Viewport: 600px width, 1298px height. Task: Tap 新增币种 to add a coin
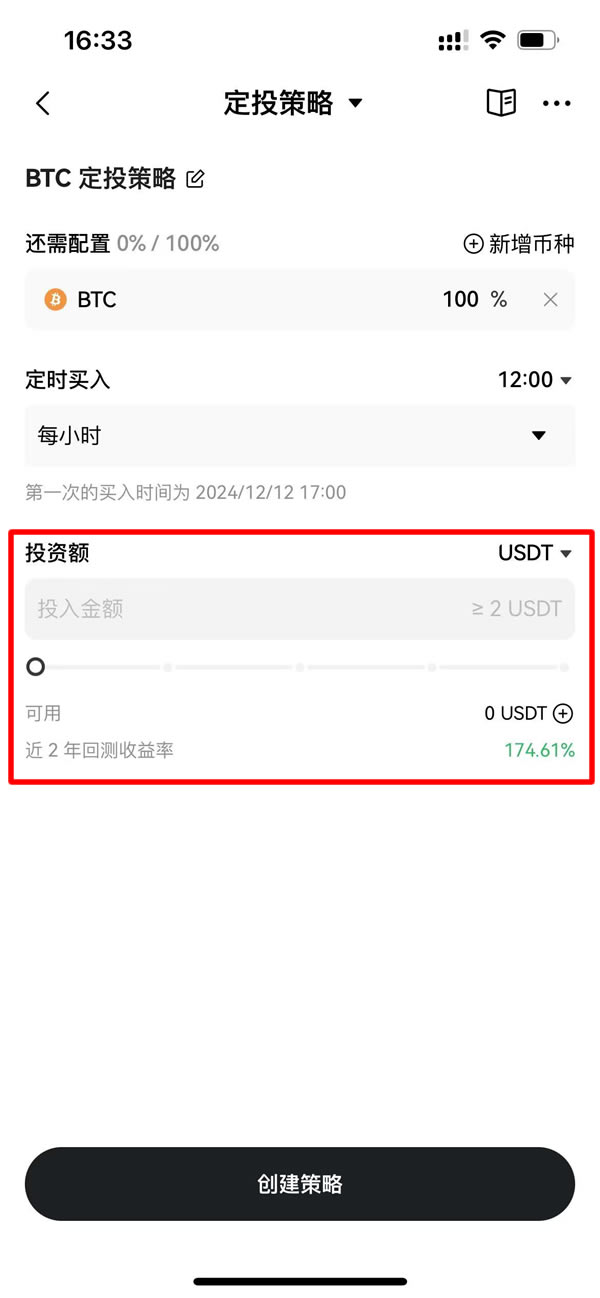pyautogui.click(x=518, y=243)
